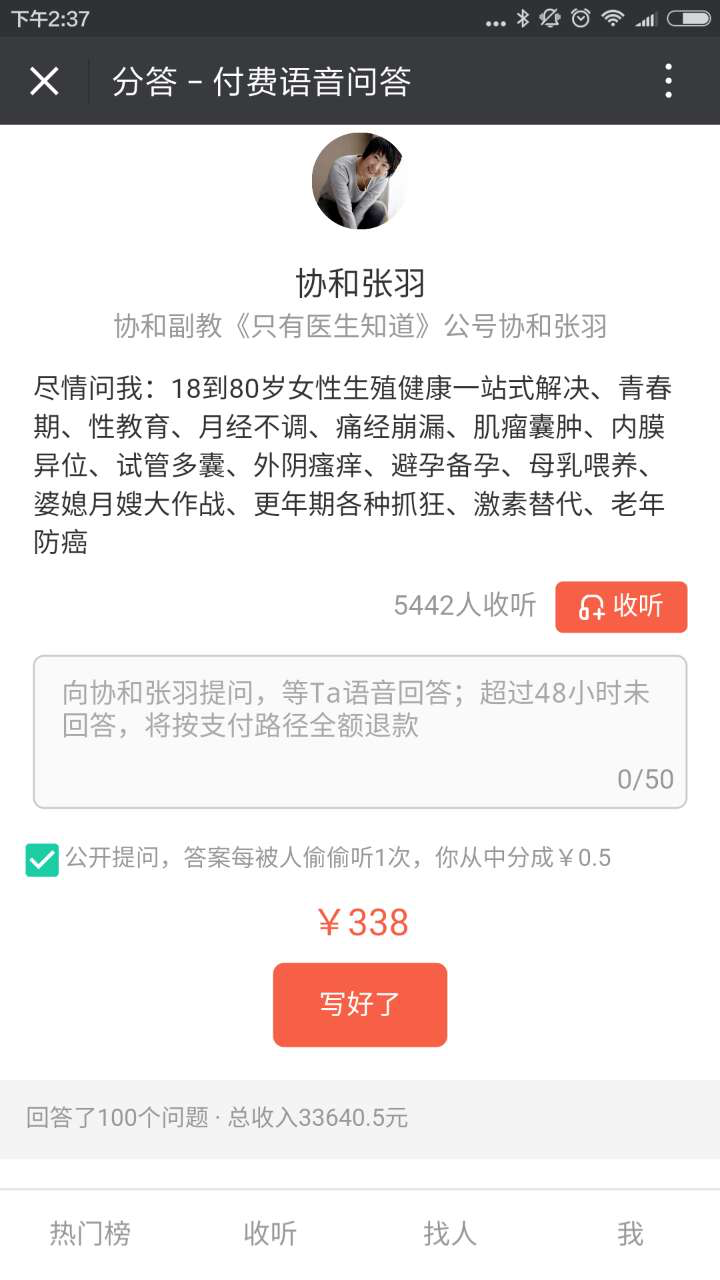Tap 协和张羽's profile avatar photo
The width and height of the screenshot is (720, 1280).
click(360, 181)
